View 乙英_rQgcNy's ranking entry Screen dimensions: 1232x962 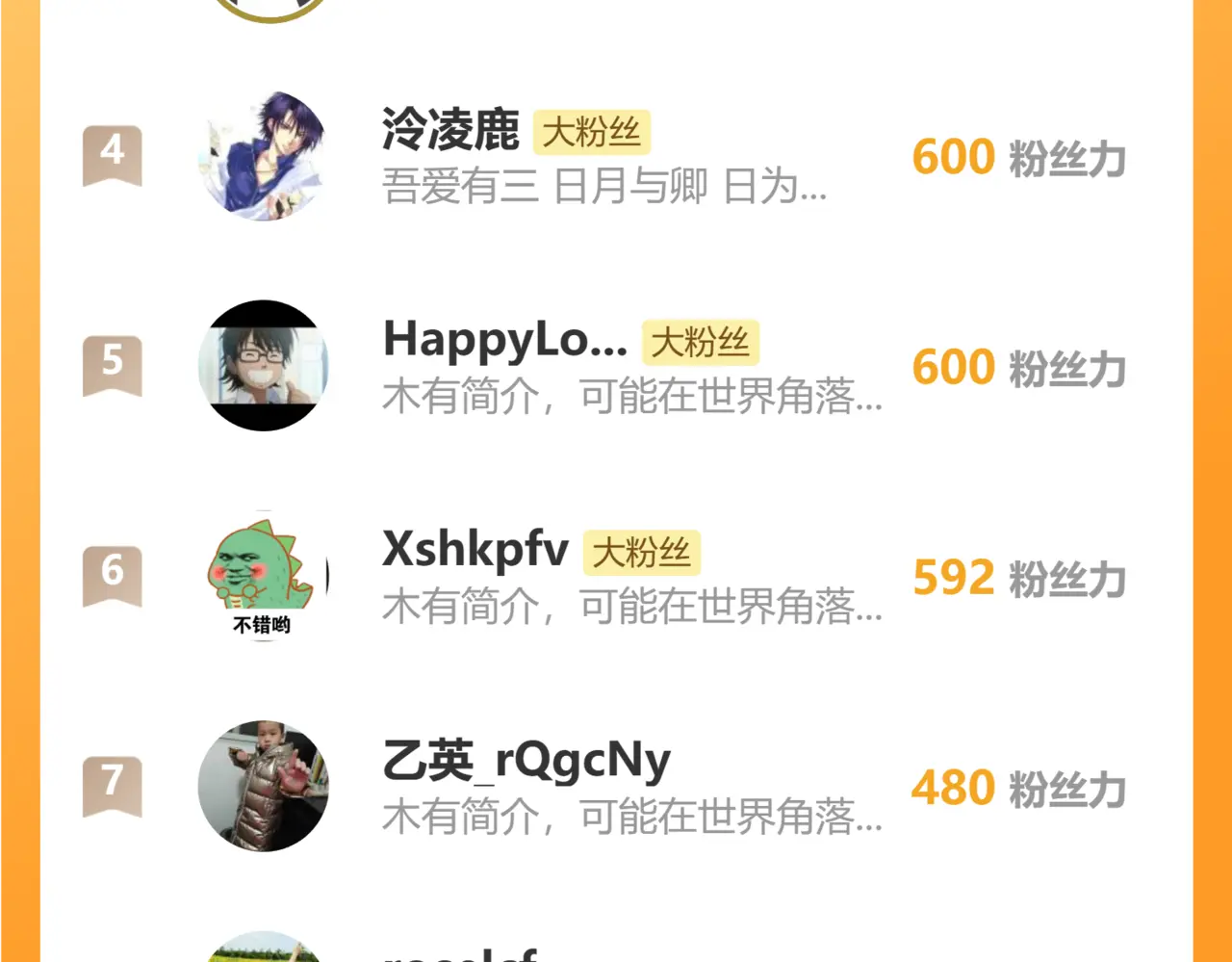(x=616, y=787)
